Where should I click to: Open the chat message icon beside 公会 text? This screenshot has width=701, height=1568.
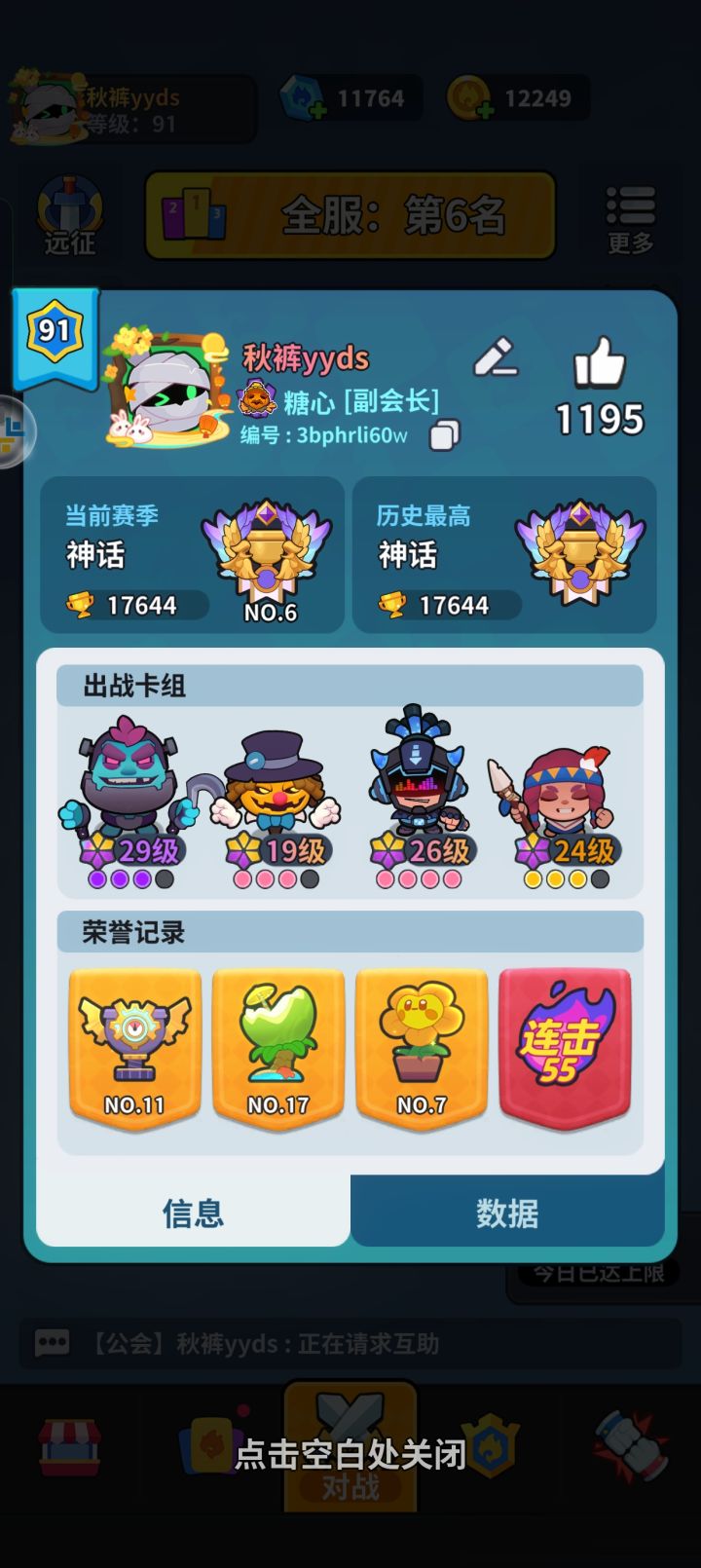pos(51,1344)
